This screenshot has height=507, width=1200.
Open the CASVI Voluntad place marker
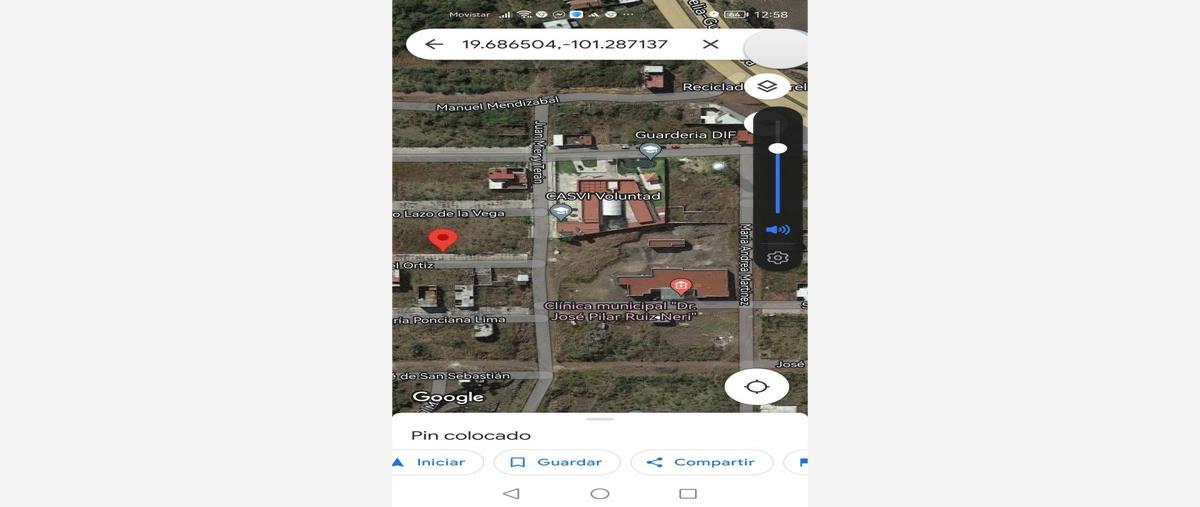[561, 212]
